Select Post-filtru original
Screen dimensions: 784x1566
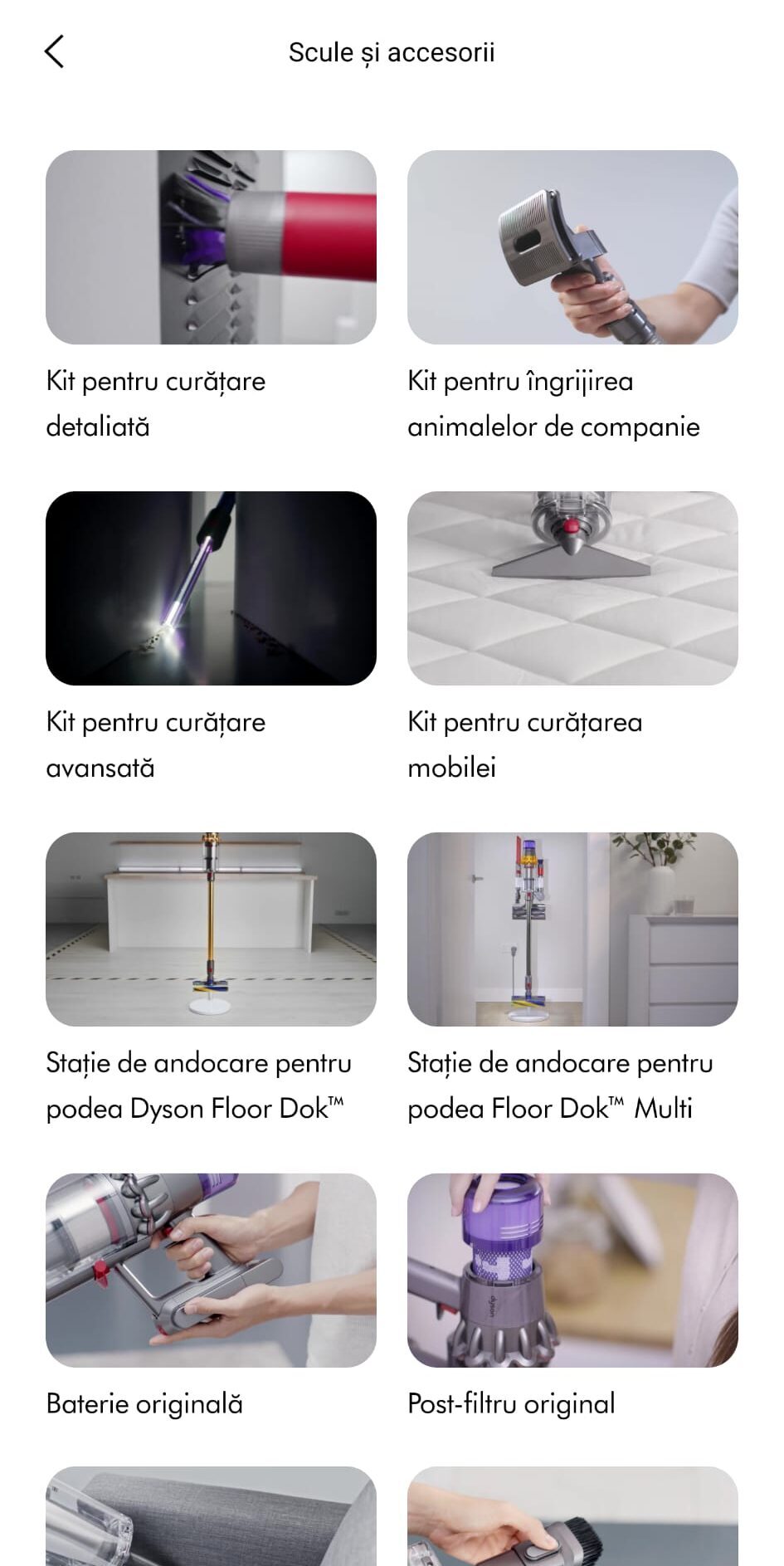tap(572, 1271)
